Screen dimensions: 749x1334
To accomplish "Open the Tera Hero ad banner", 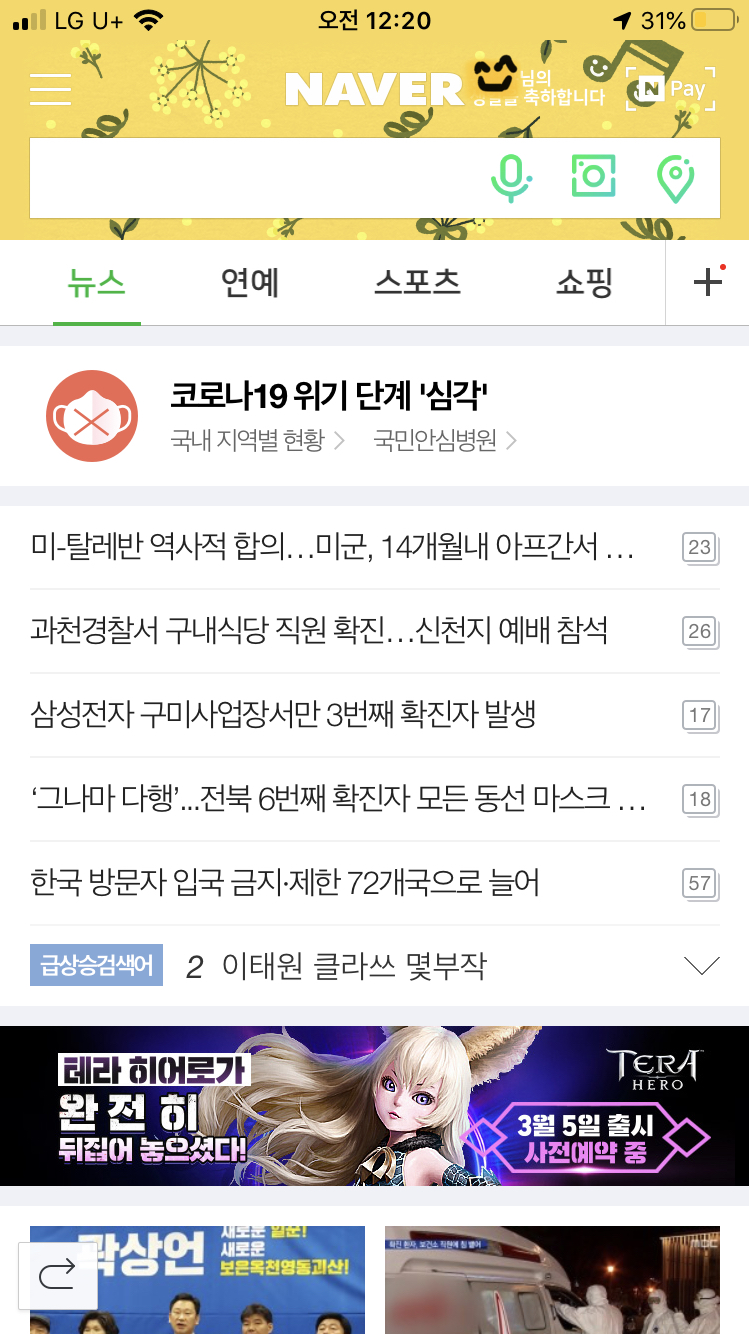I will (374, 1106).
